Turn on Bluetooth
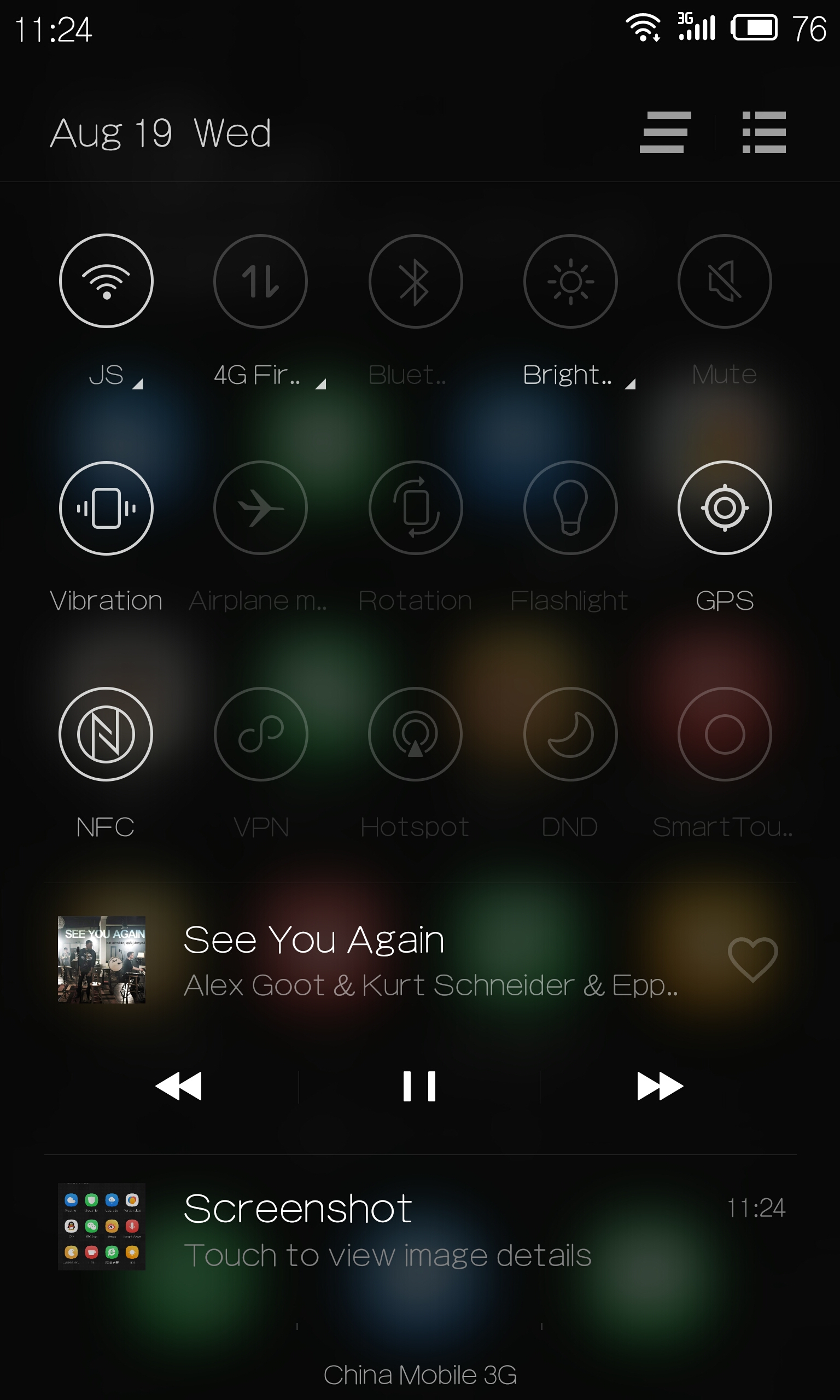This screenshot has width=840, height=1400. click(x=416, y=281)
